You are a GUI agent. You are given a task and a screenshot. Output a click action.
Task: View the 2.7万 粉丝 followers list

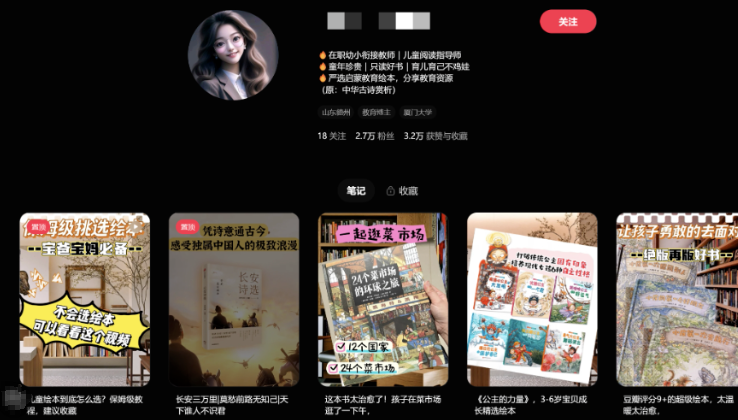(374, 135)
